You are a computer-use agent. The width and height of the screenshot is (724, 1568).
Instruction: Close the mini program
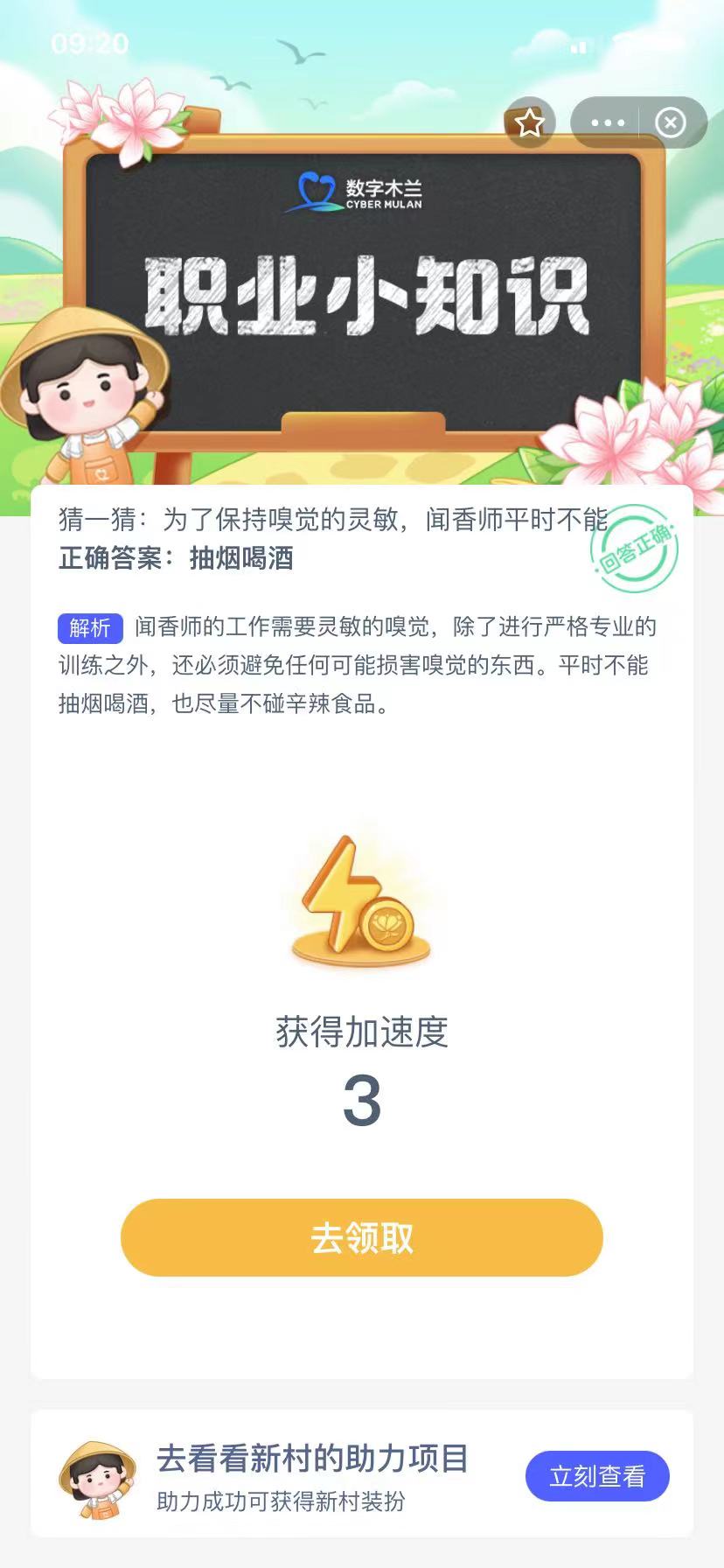coord(671,122)
